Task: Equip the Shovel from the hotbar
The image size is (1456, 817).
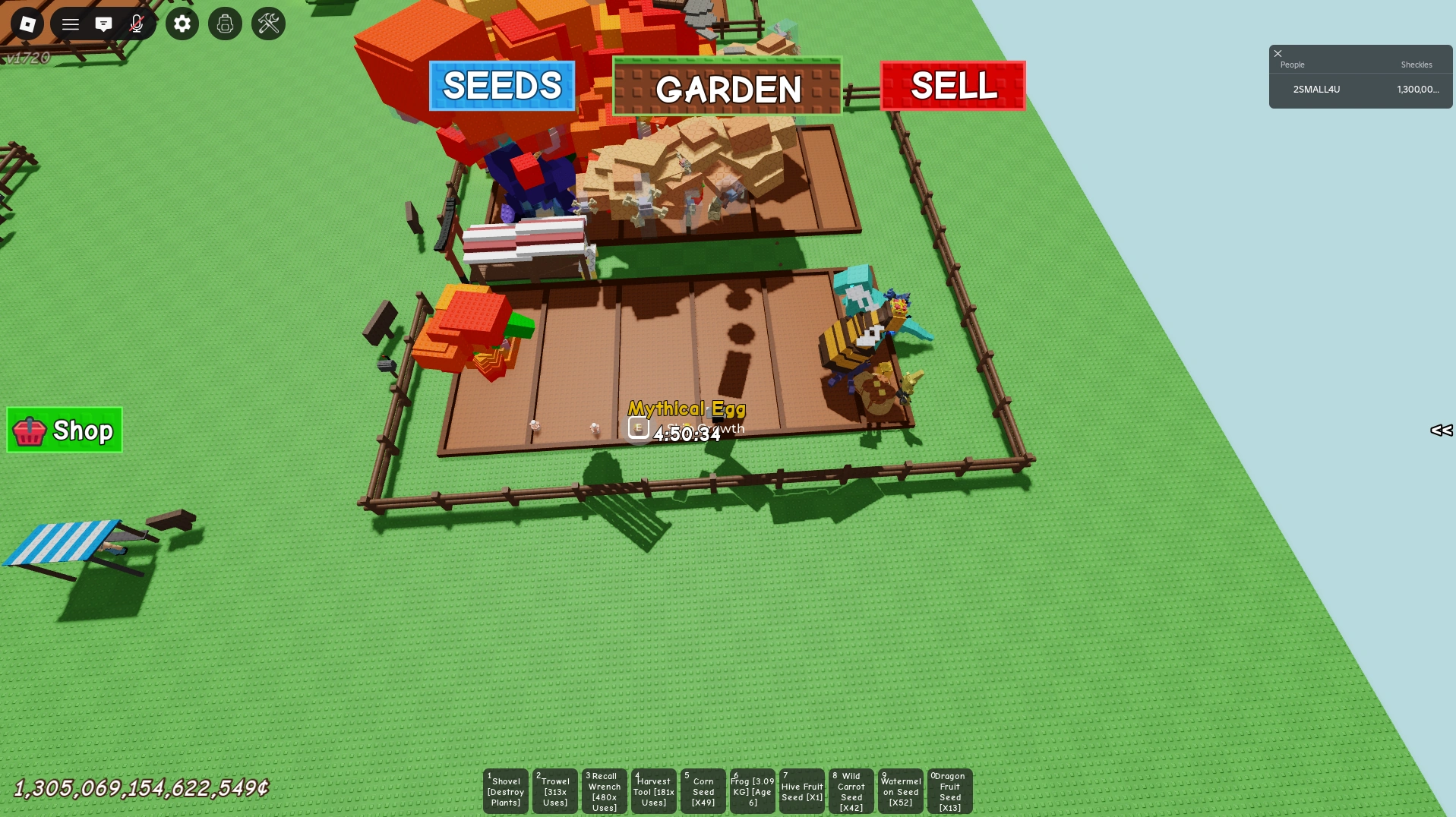Action: pos(506,791)
